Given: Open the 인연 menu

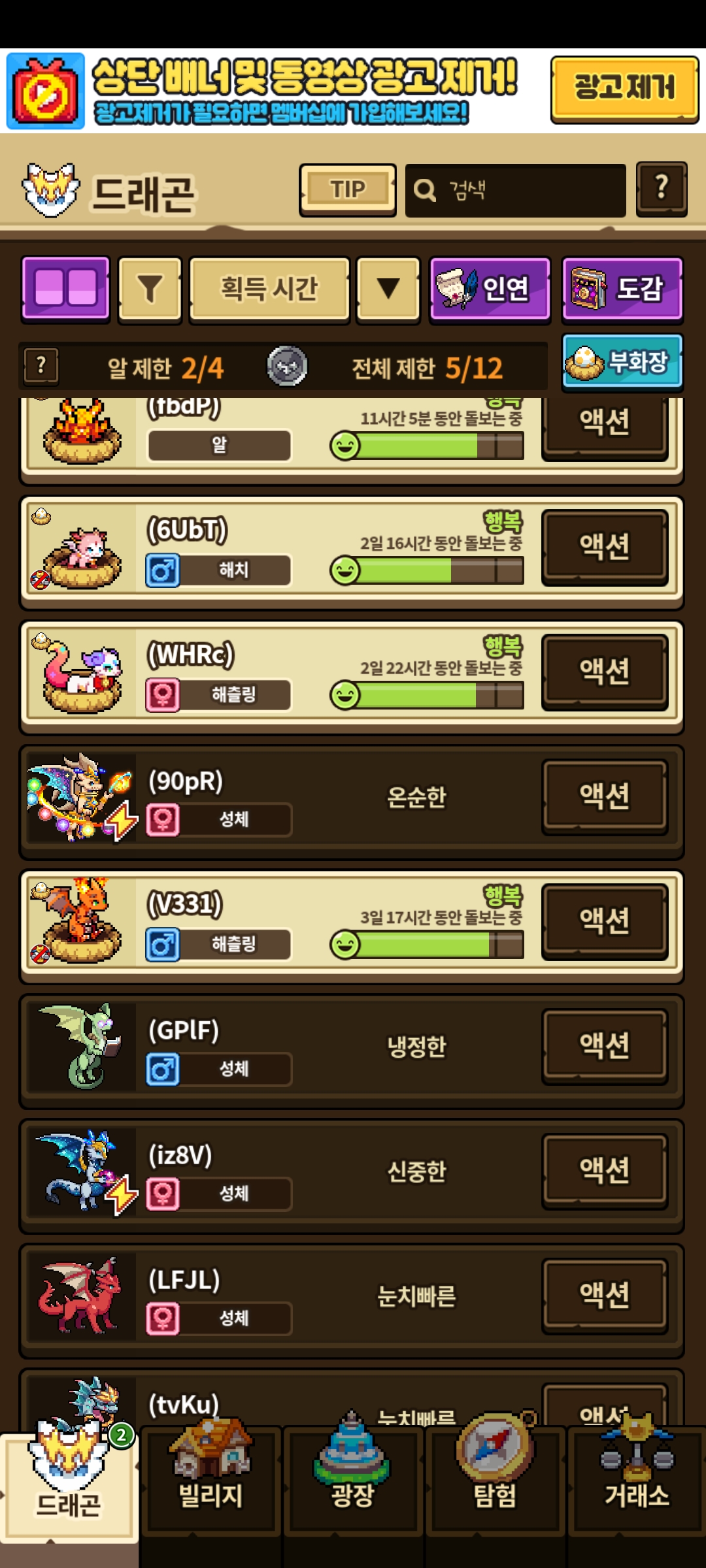Looking at the screenshot, I should (x=490, y=289).
